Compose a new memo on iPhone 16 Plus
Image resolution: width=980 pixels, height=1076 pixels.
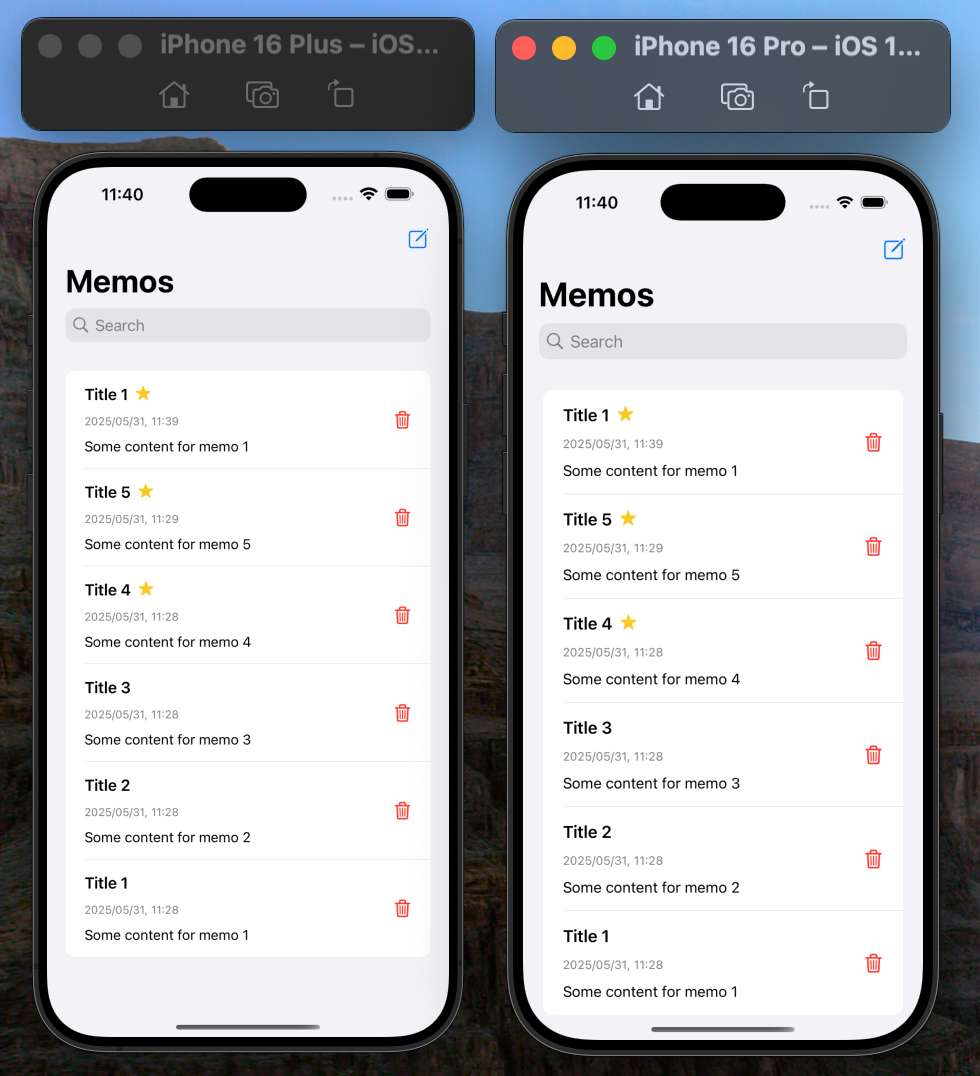pos(418,239)
